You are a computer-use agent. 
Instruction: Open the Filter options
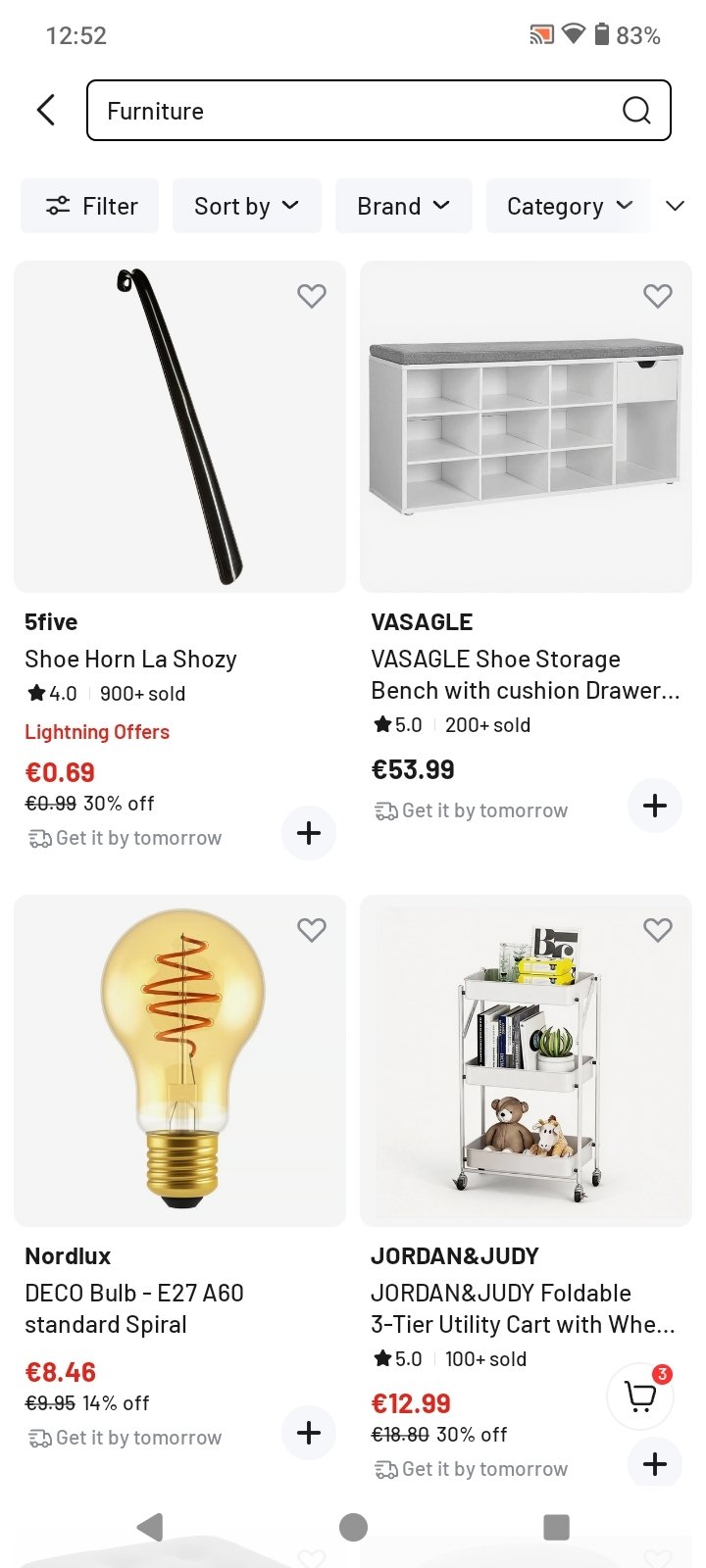90,206
